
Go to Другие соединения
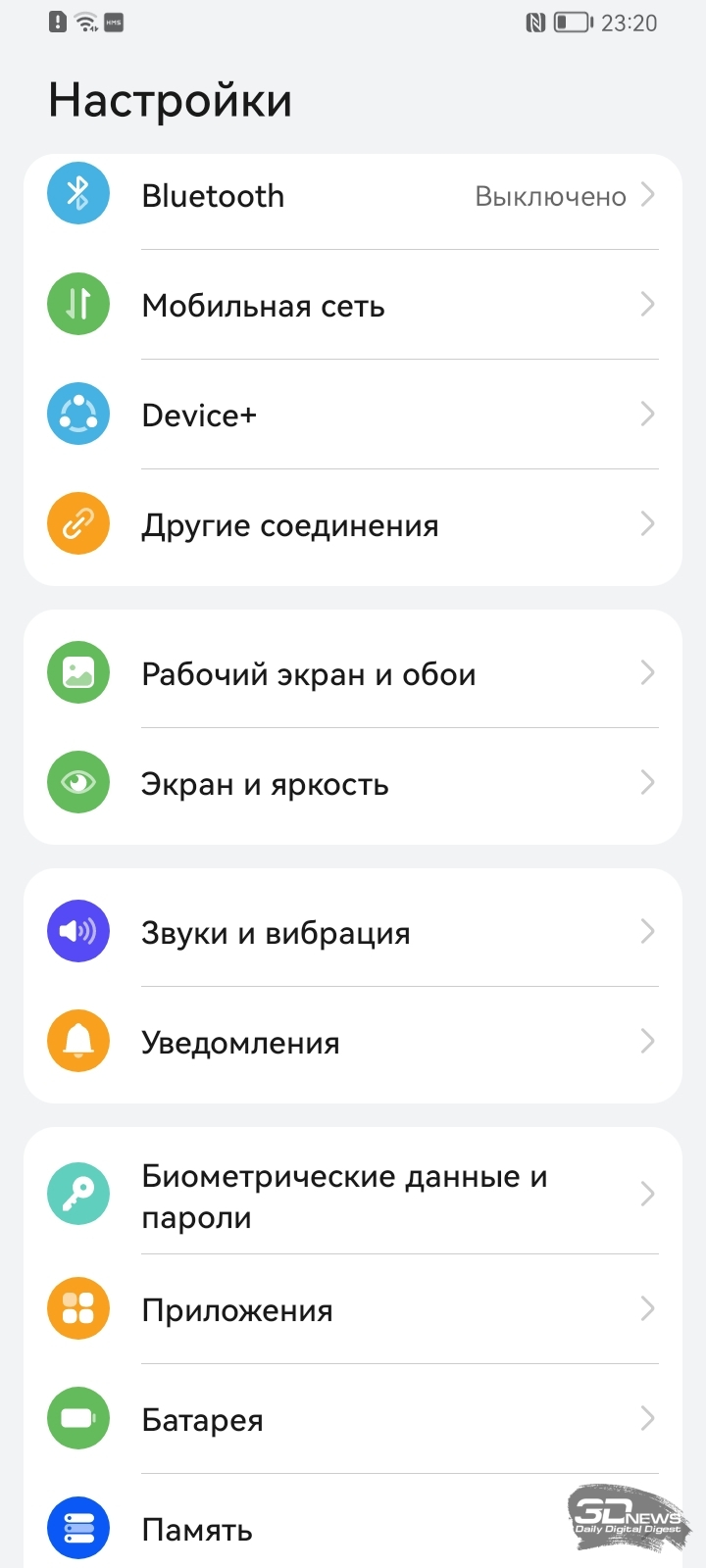(353, 525)
